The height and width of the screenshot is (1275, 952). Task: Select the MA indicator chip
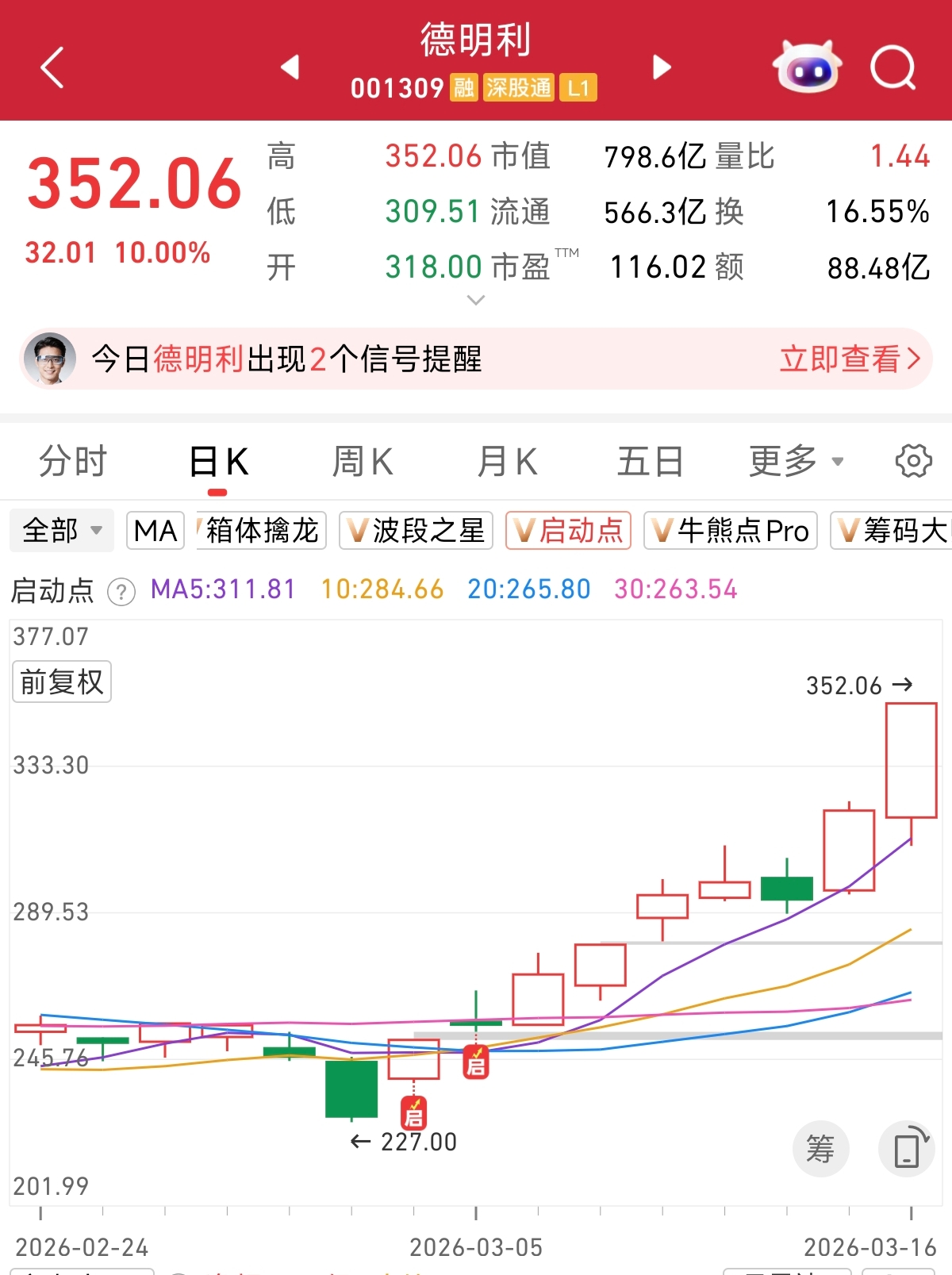(155, 530)
